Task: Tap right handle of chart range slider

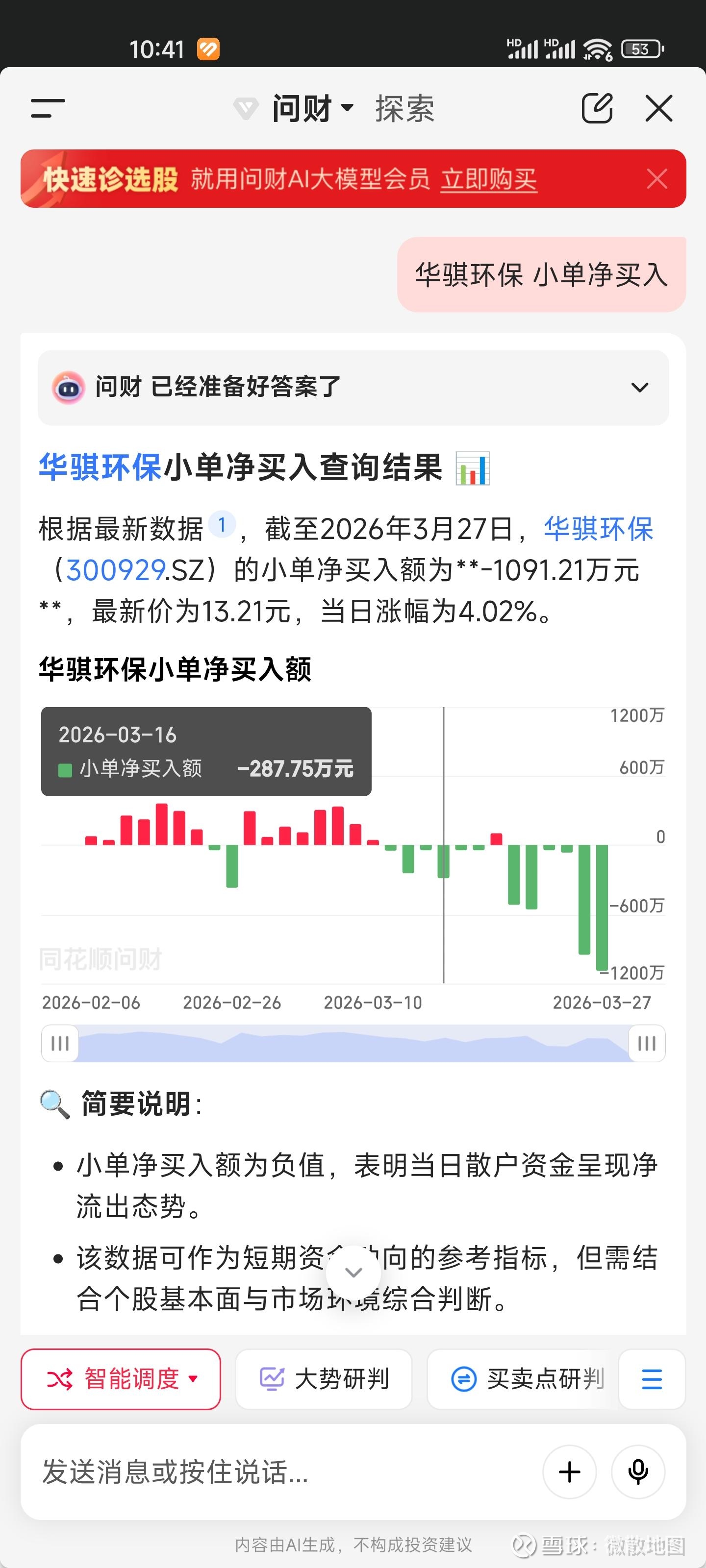Action: [x=646, y=1043]
